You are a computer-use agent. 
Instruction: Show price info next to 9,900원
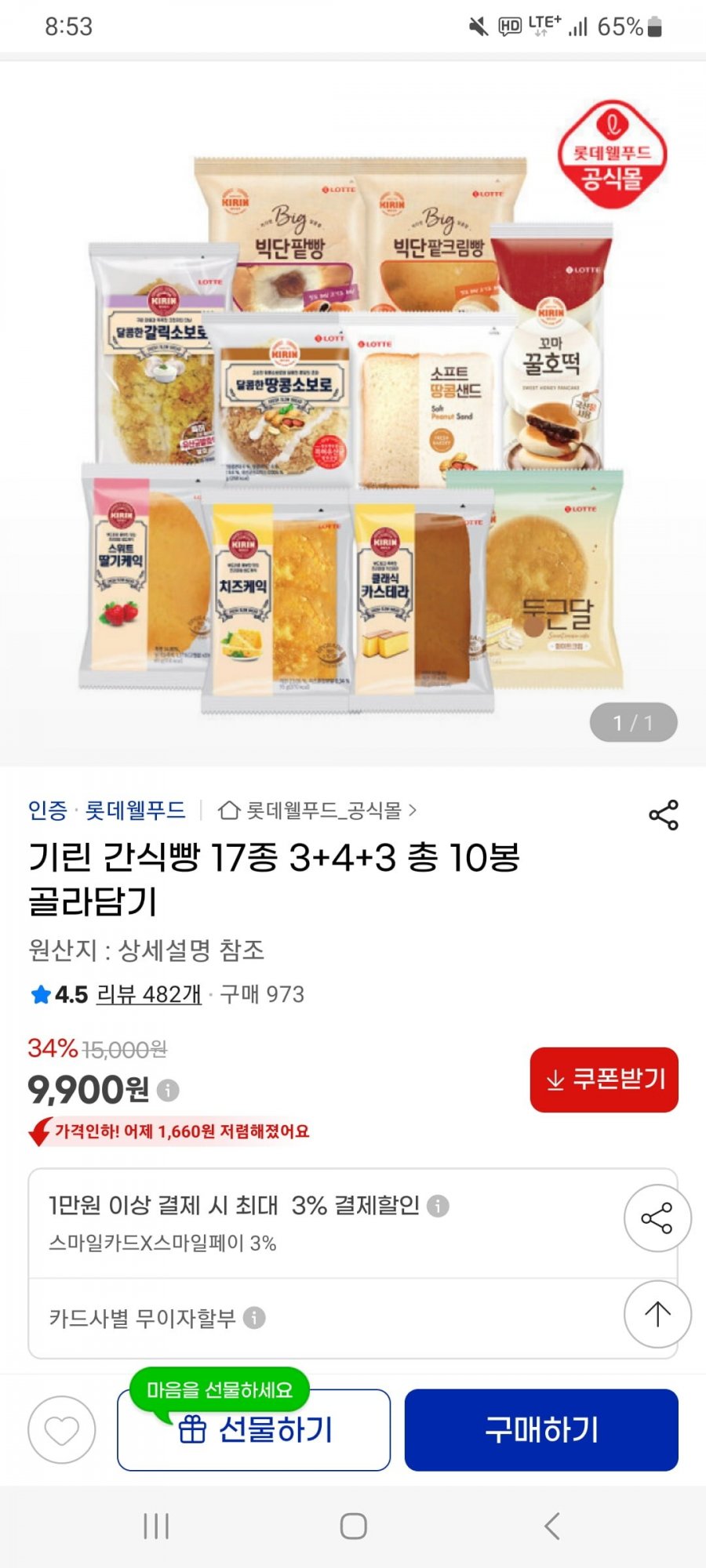coord(168,1090)
